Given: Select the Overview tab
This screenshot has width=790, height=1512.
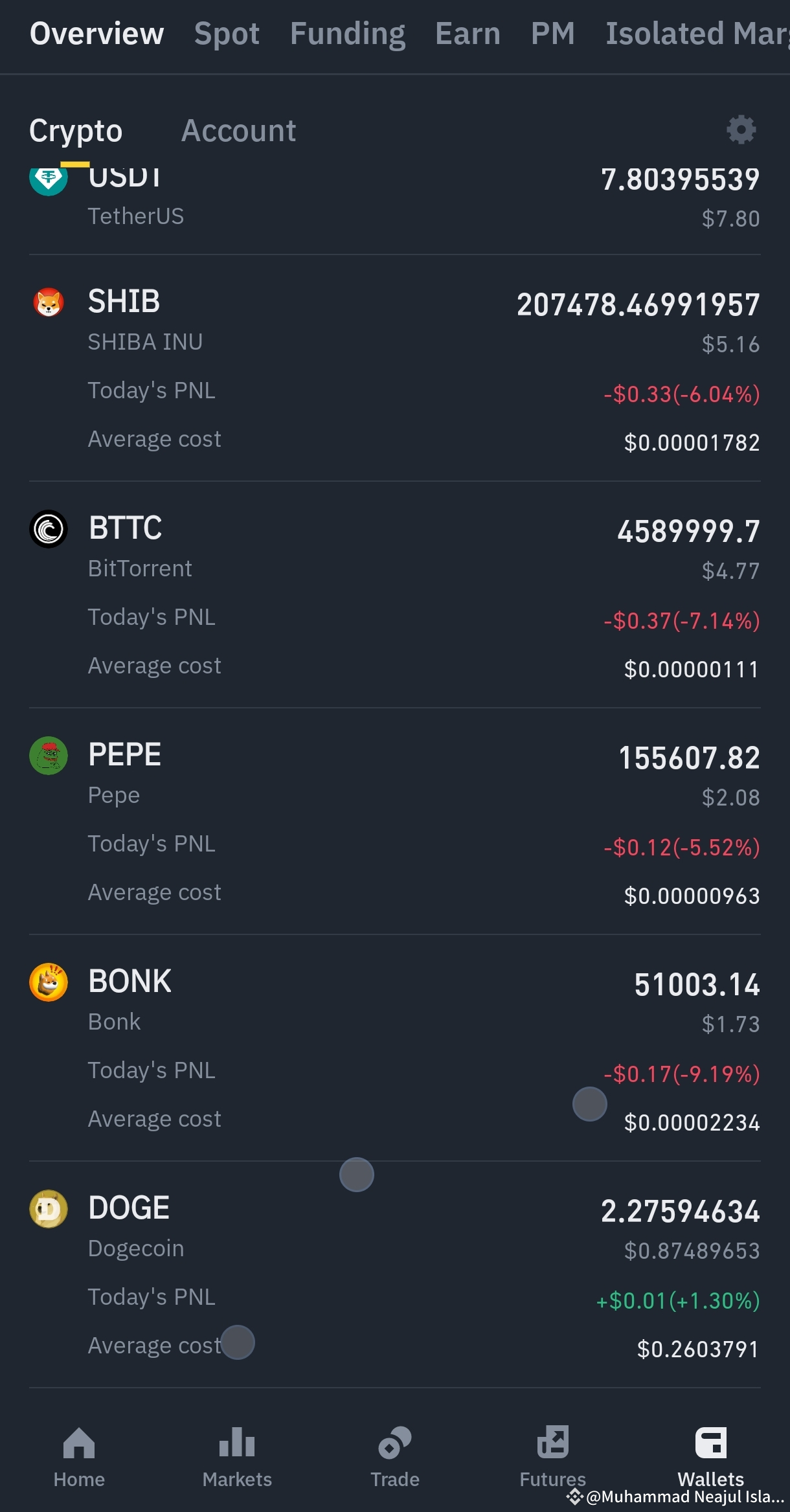Looking at the screenshot, I should 96,34.
